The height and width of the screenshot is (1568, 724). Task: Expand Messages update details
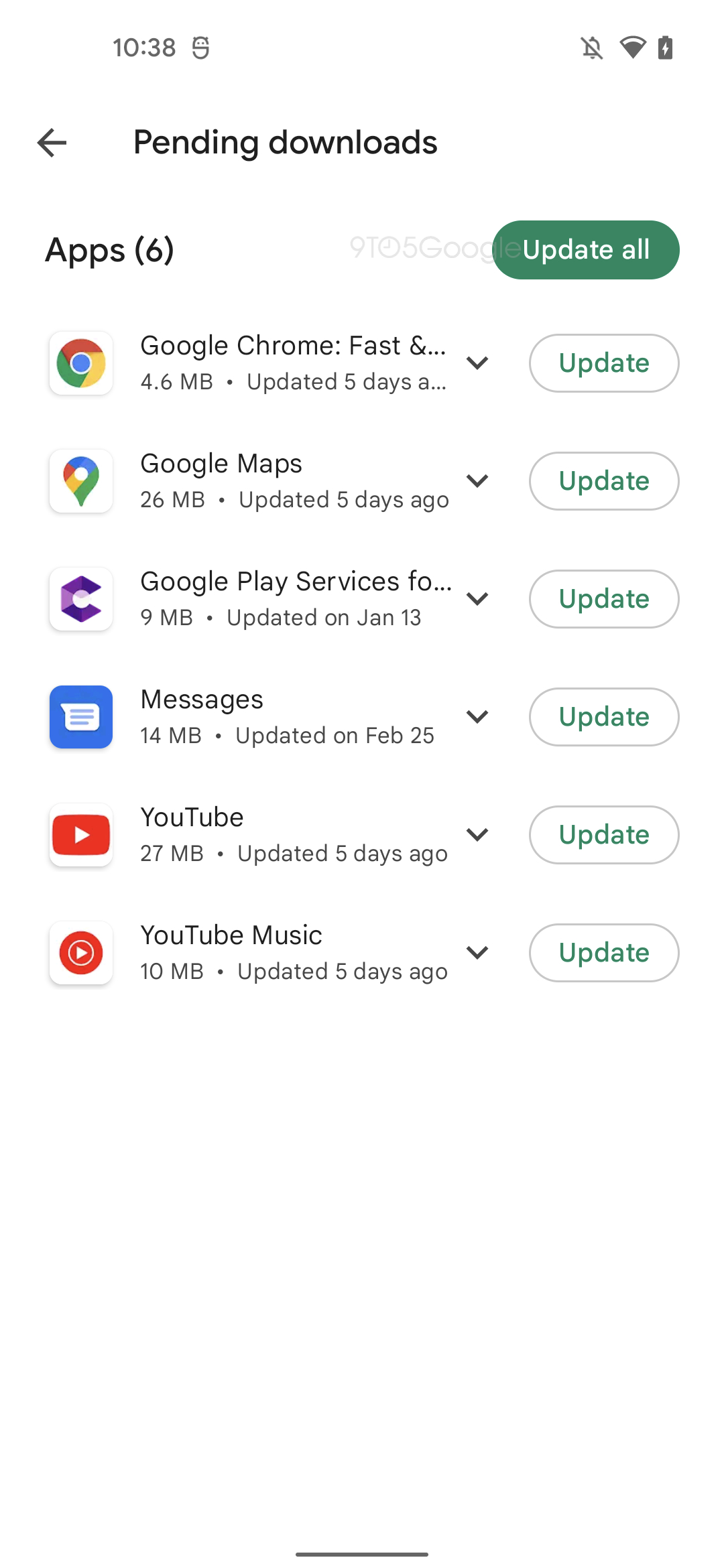click(x=477, y=717)
